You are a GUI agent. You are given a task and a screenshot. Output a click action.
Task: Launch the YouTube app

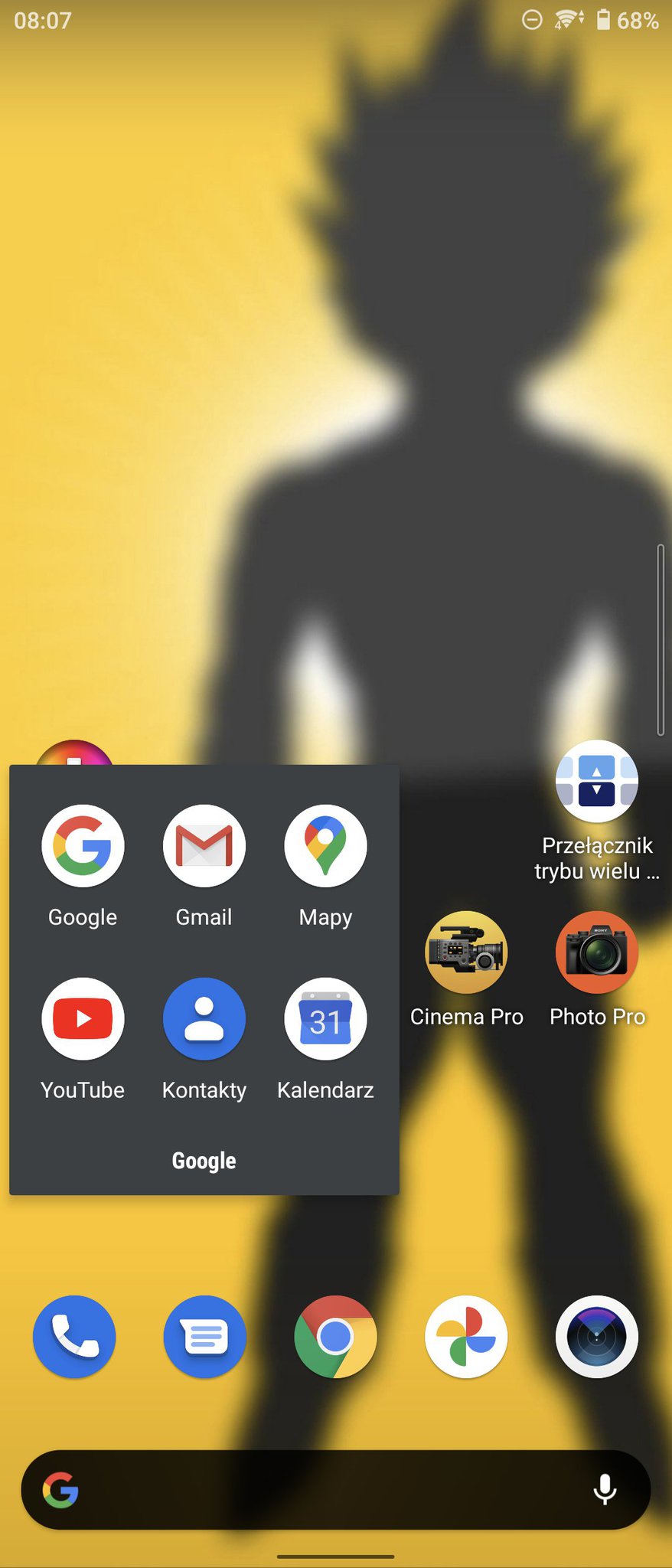point(83,1019)
